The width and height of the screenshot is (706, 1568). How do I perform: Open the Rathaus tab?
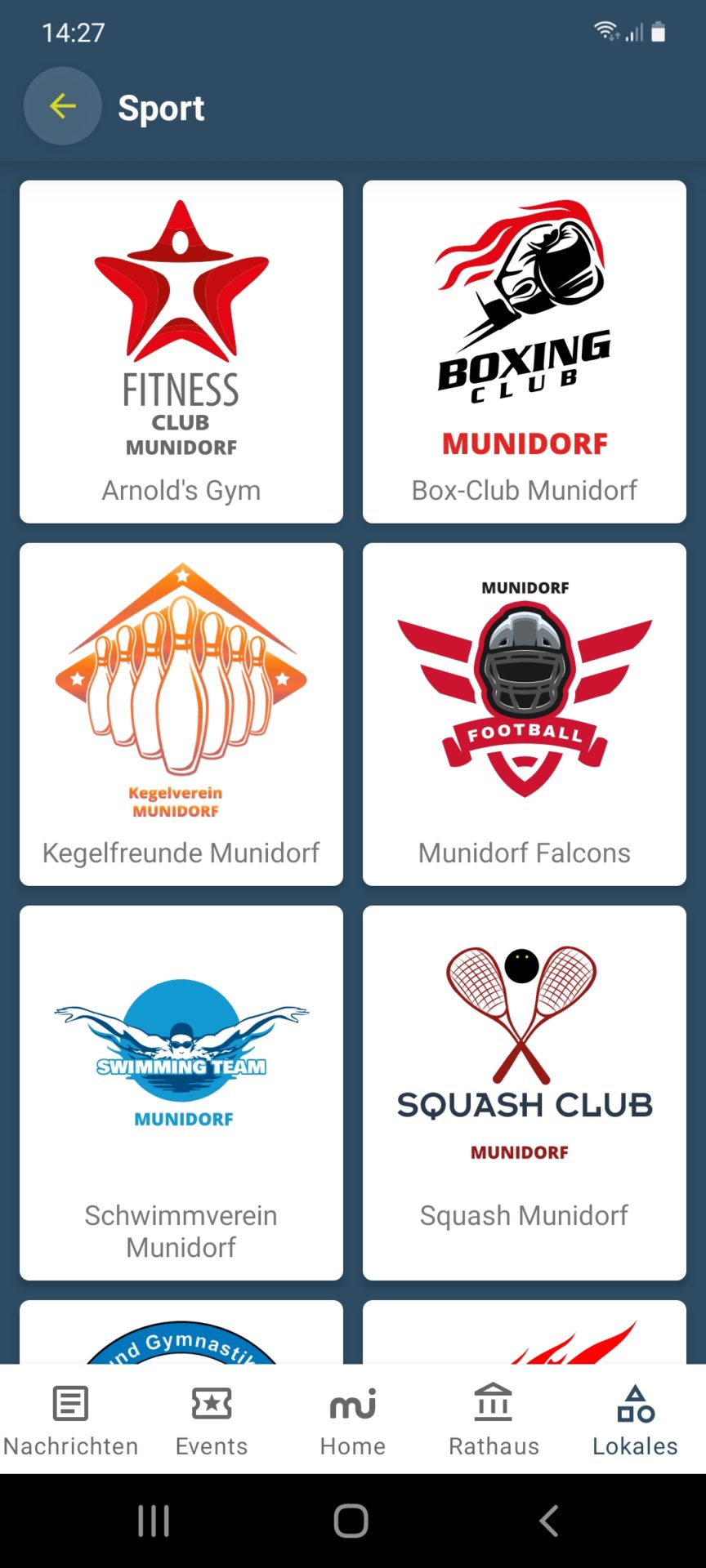tap(494, 1421)
